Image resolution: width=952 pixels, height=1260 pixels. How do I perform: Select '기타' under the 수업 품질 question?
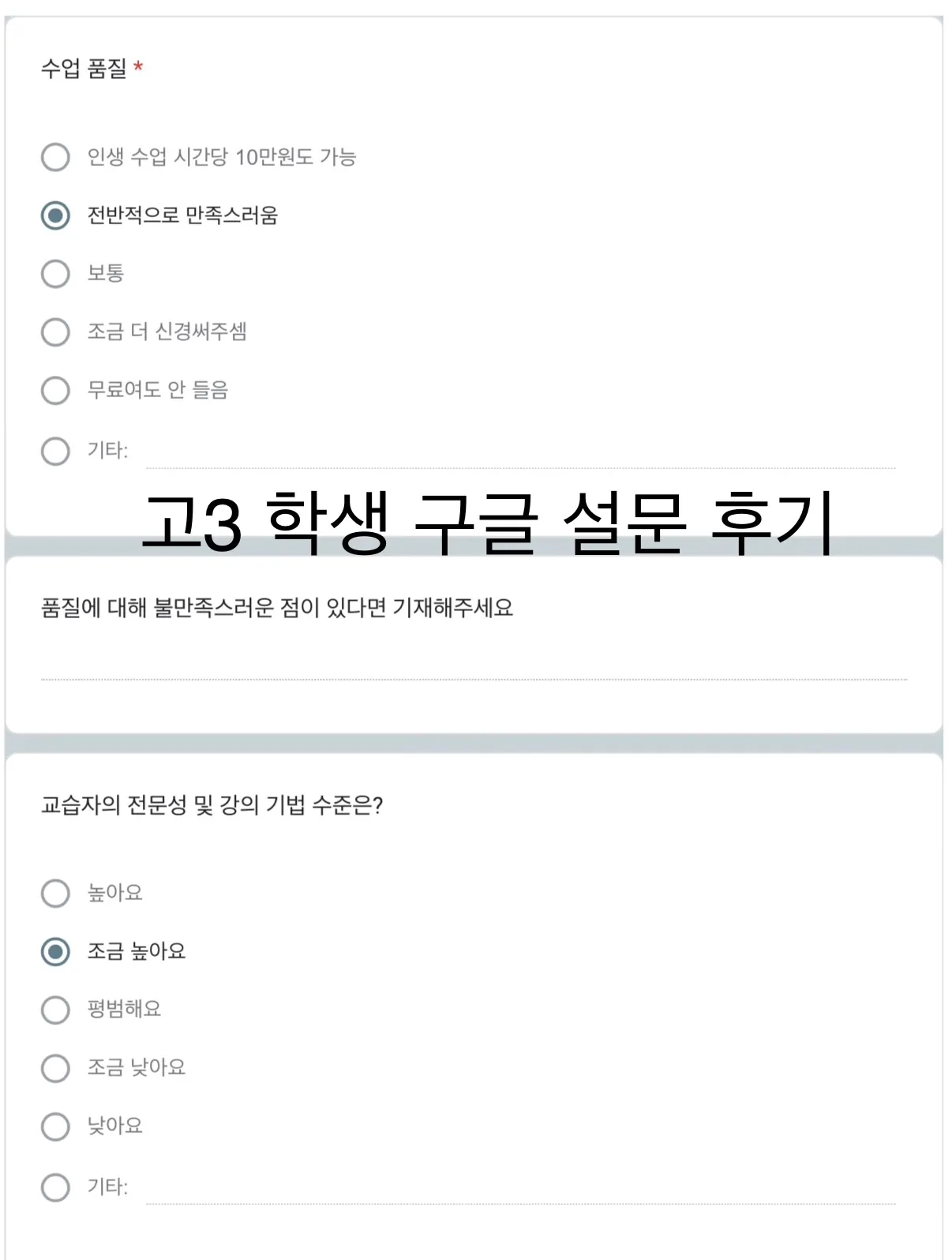pos(55,450)
